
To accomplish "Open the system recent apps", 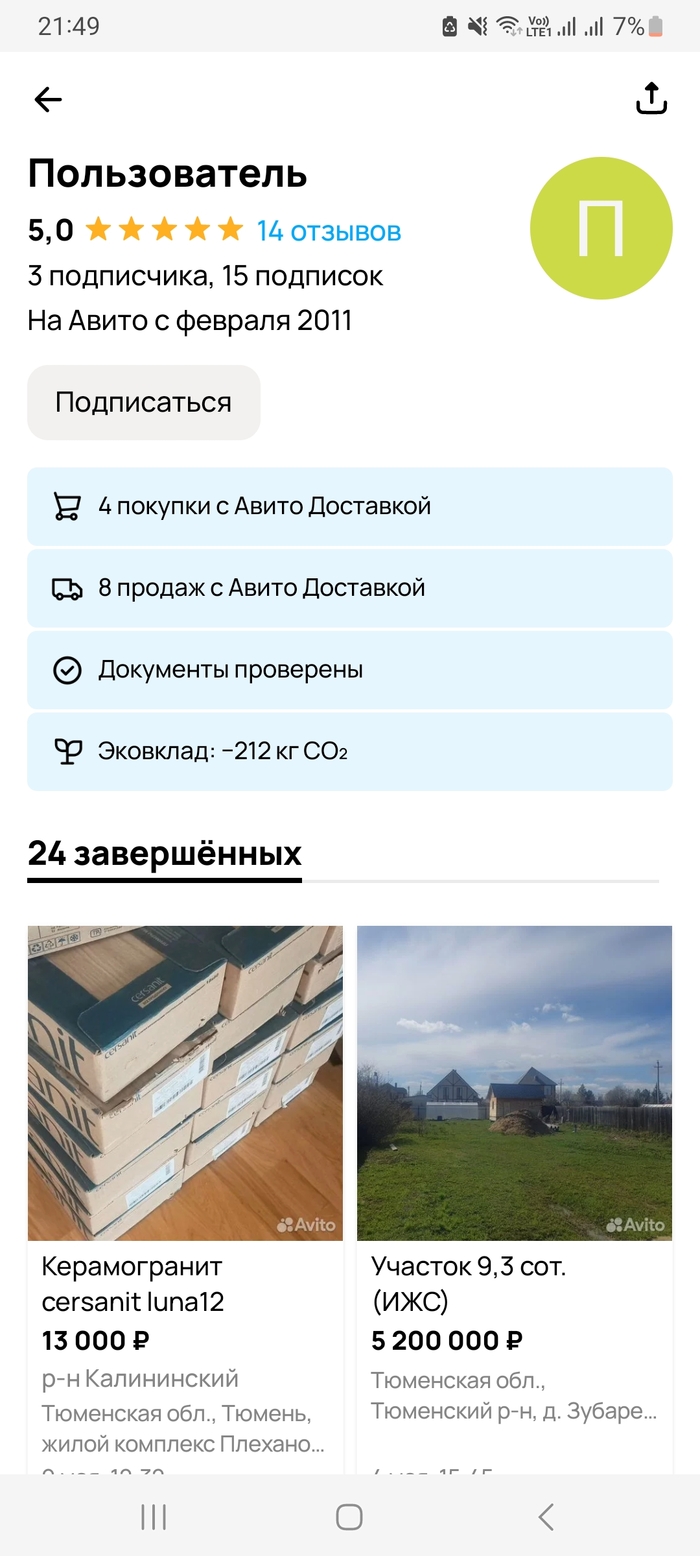I will (153, 1517).
